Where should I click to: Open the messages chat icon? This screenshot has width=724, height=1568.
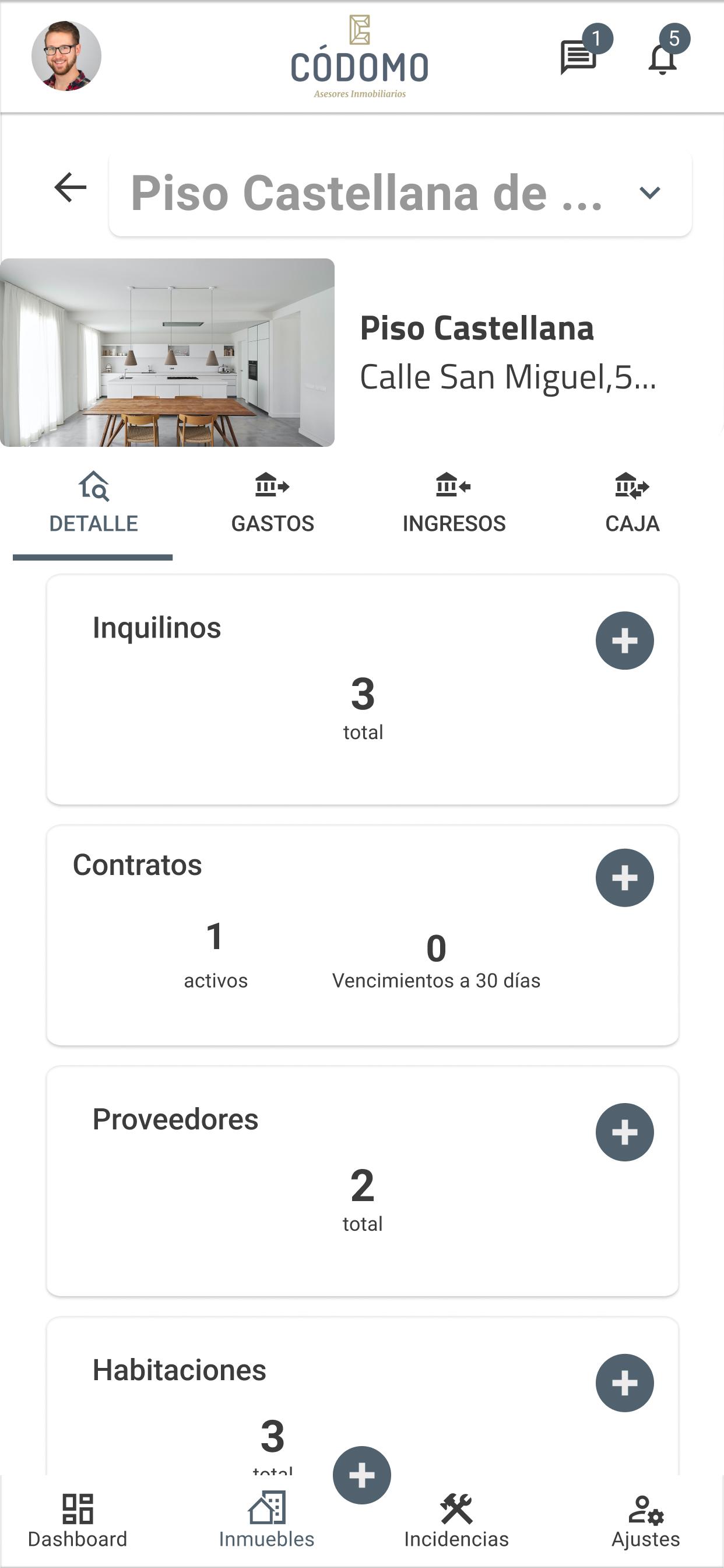[x=578, y=58]
